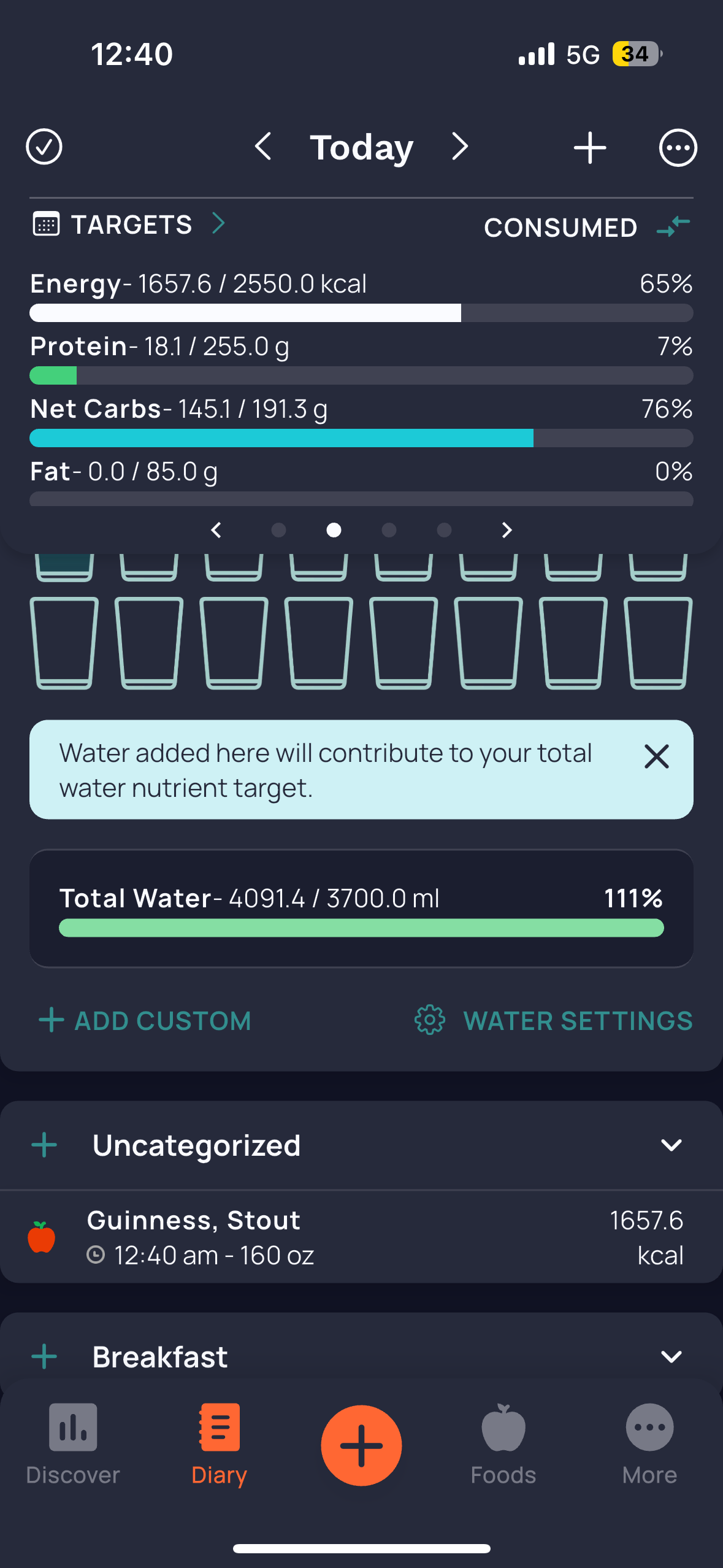Image resolution: width=723 pixels, height=1568 pixels.
Task: Open the top bar's more options menu
Action: [678, 148]
